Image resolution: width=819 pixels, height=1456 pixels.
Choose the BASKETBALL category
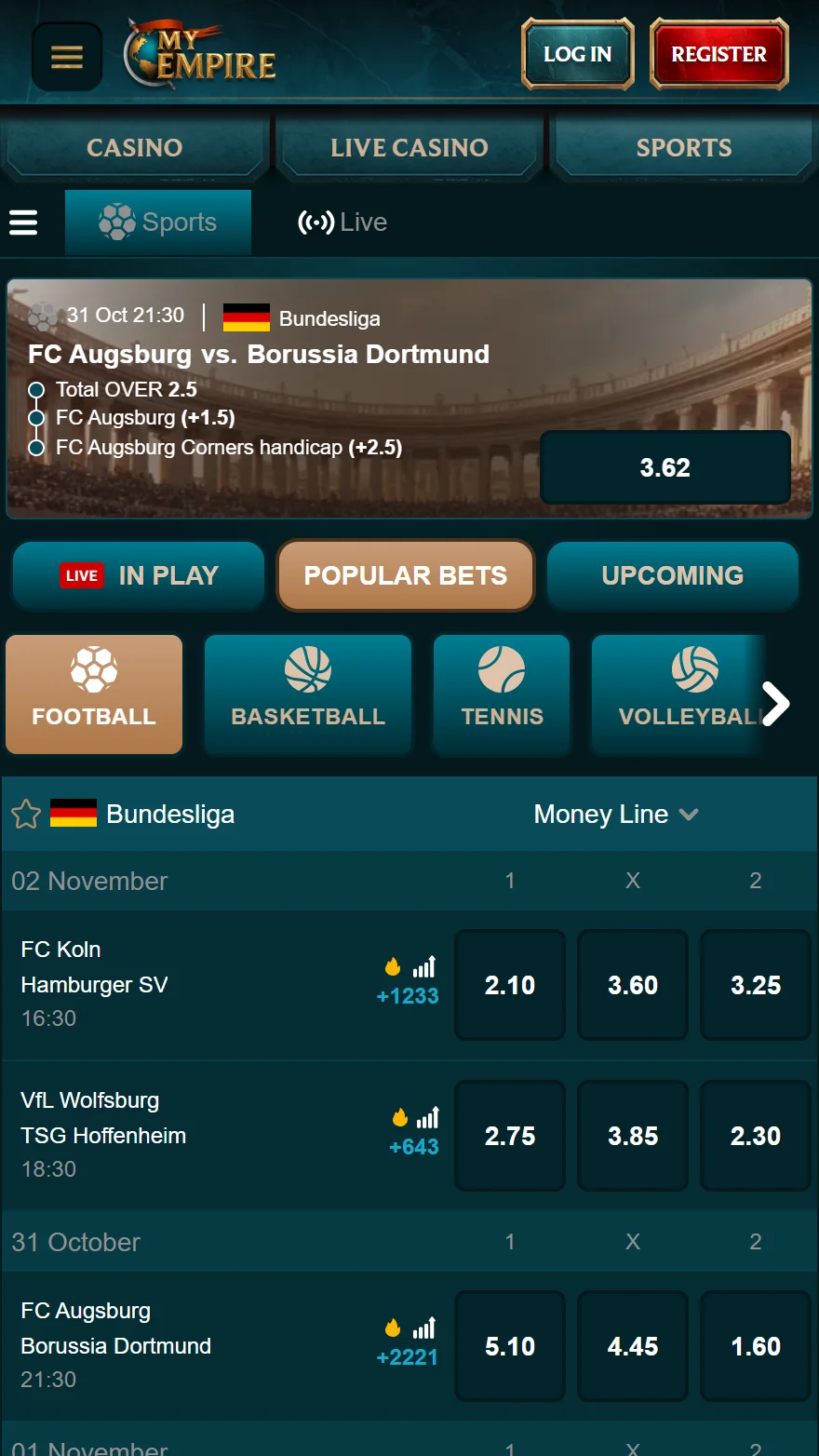pos(307,694)
